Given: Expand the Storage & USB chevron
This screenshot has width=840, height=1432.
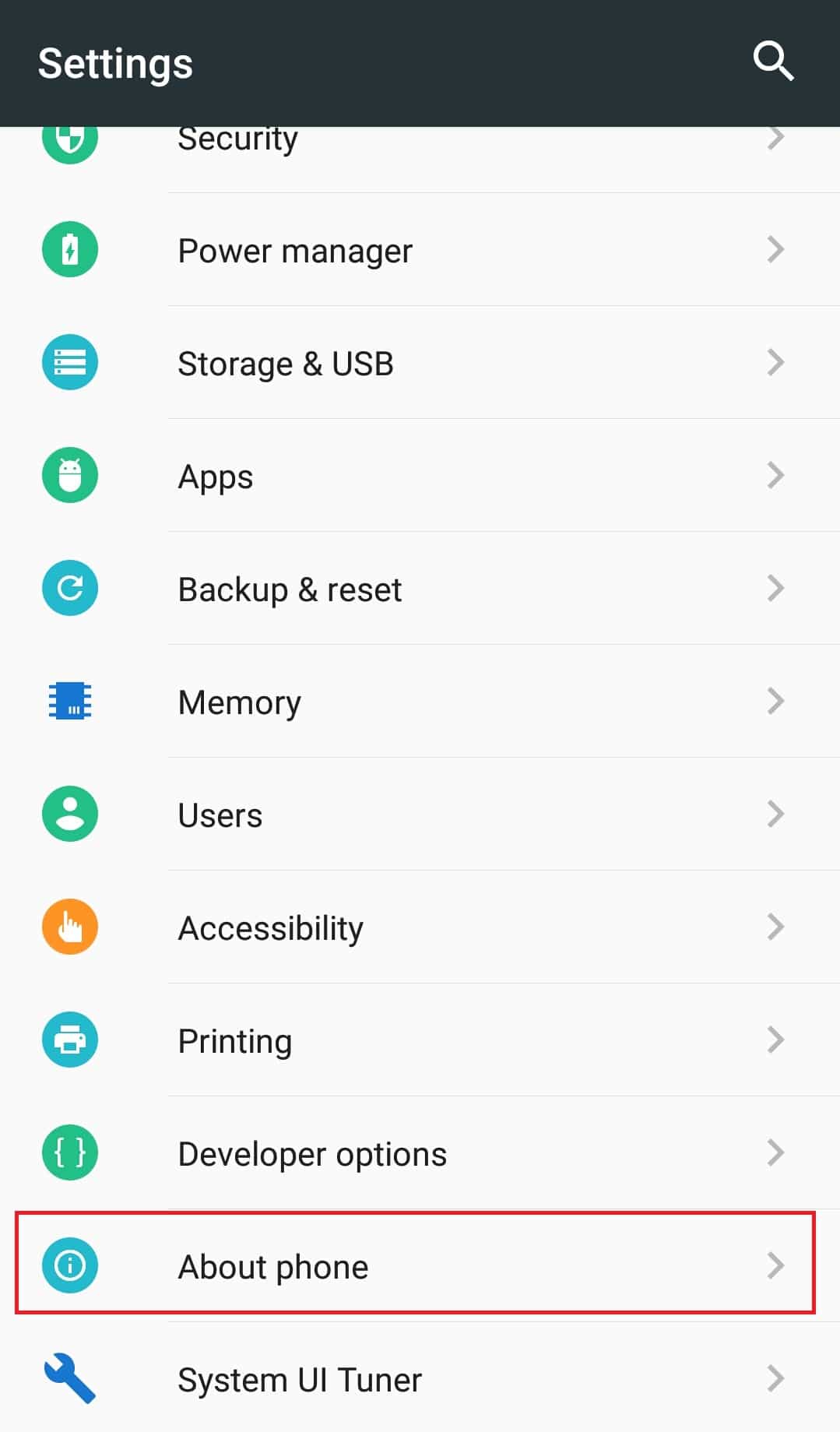Looking at the screenshot, I should click(x=776, y=362).
